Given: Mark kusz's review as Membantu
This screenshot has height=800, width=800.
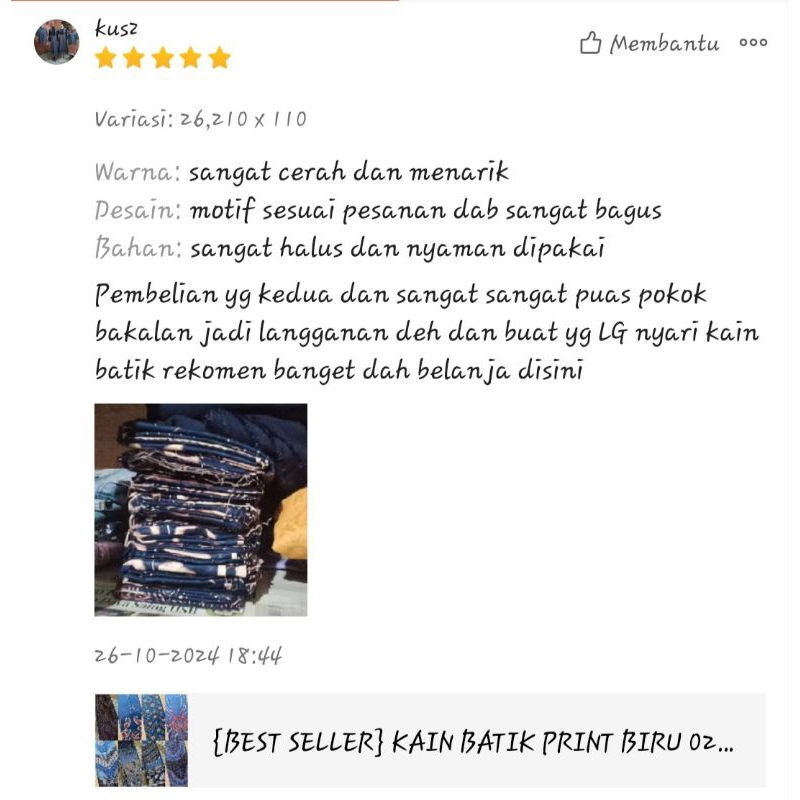Looking at the screenshot, I should point(649,43).
